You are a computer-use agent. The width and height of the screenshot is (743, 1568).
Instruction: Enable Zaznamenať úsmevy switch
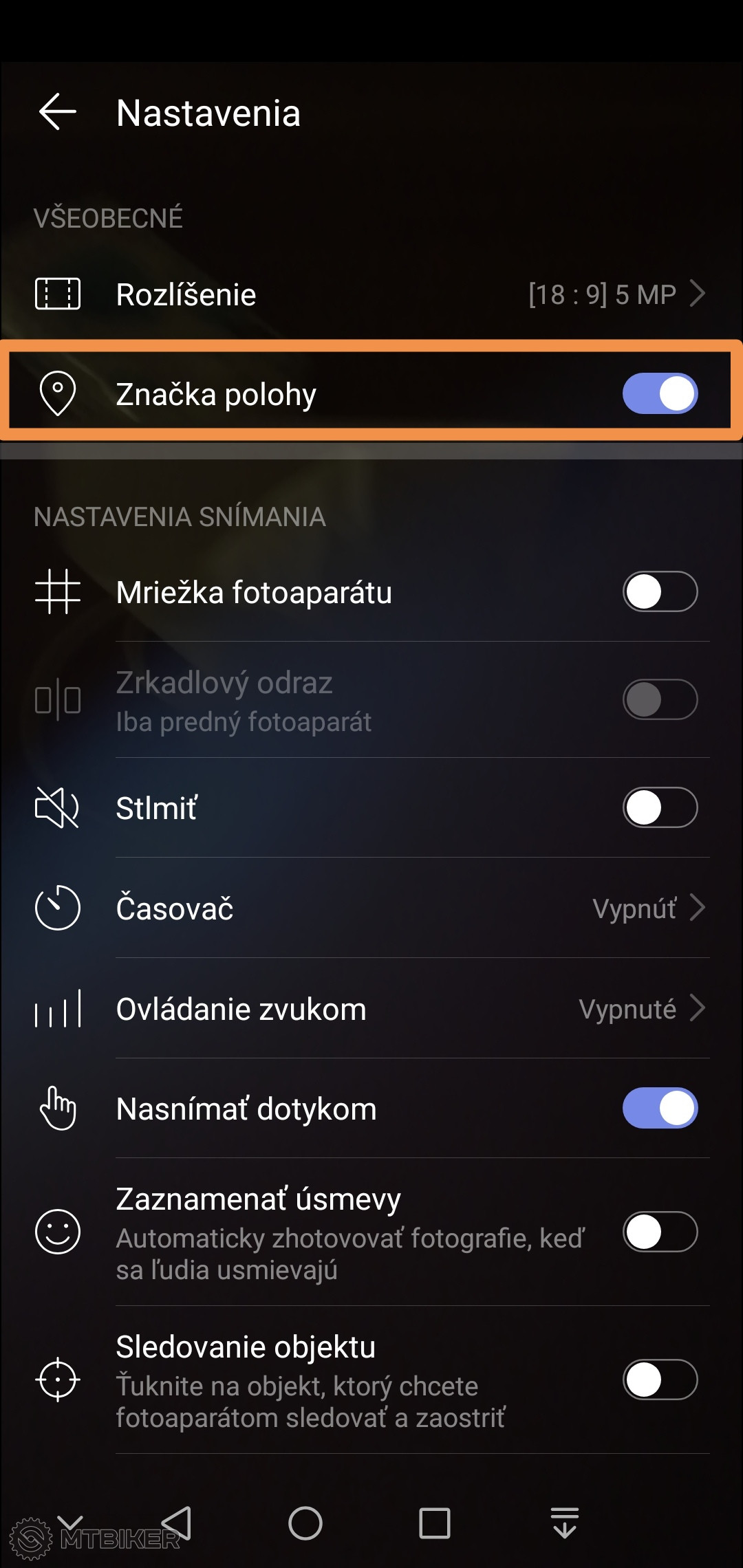[x=660, y=1232]
